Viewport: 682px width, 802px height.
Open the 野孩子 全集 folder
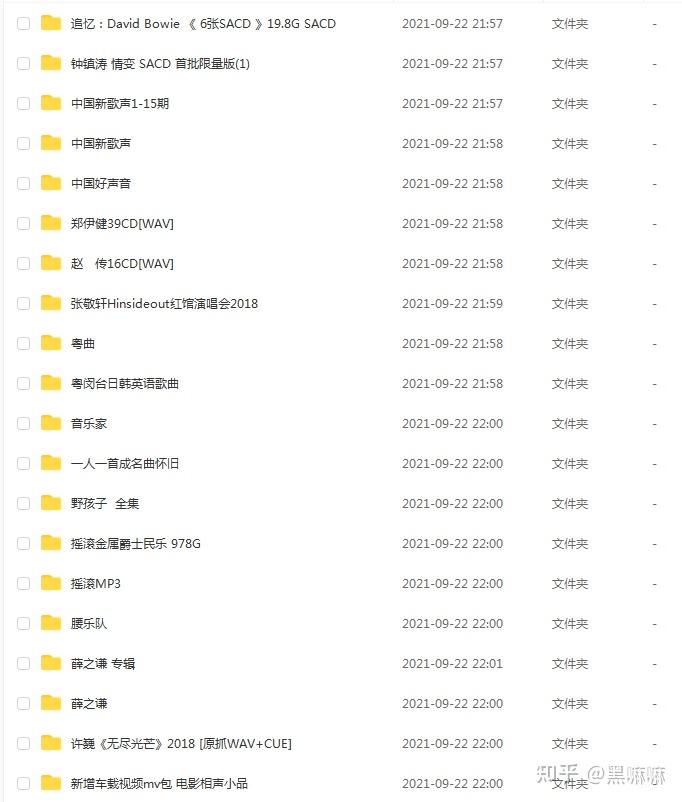coord(105,503)
